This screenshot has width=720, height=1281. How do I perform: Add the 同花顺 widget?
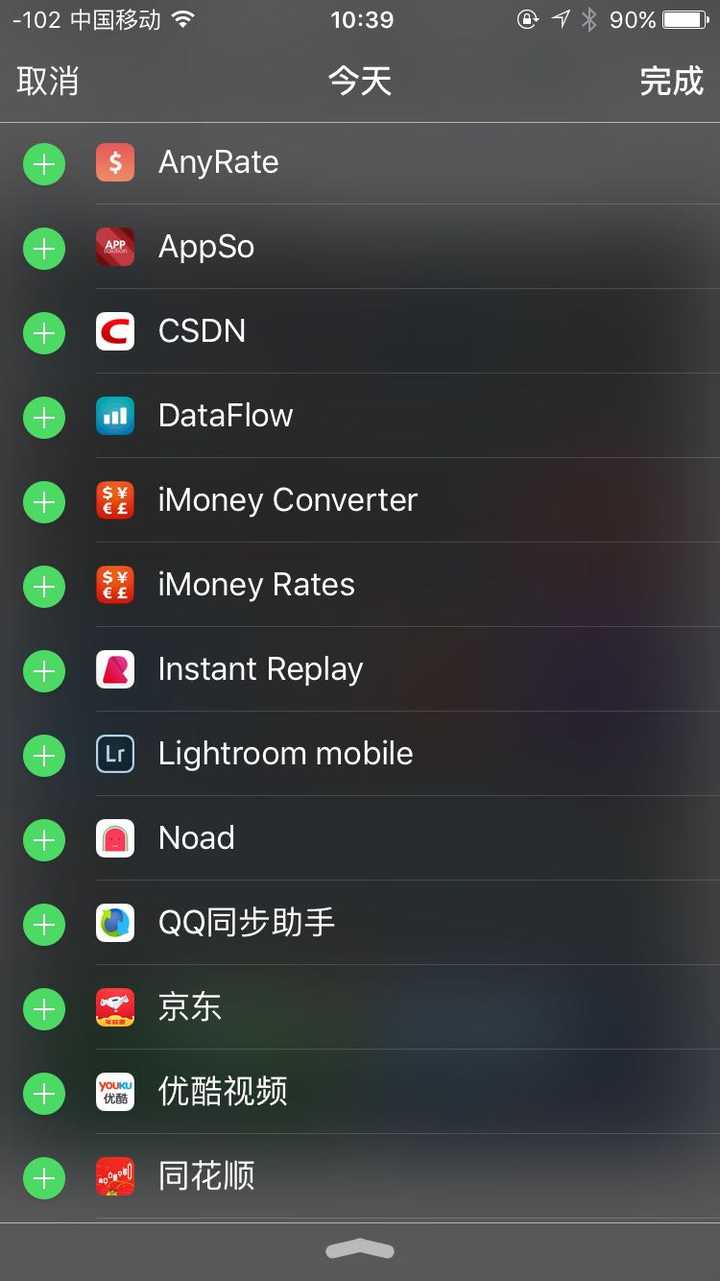44,1176
